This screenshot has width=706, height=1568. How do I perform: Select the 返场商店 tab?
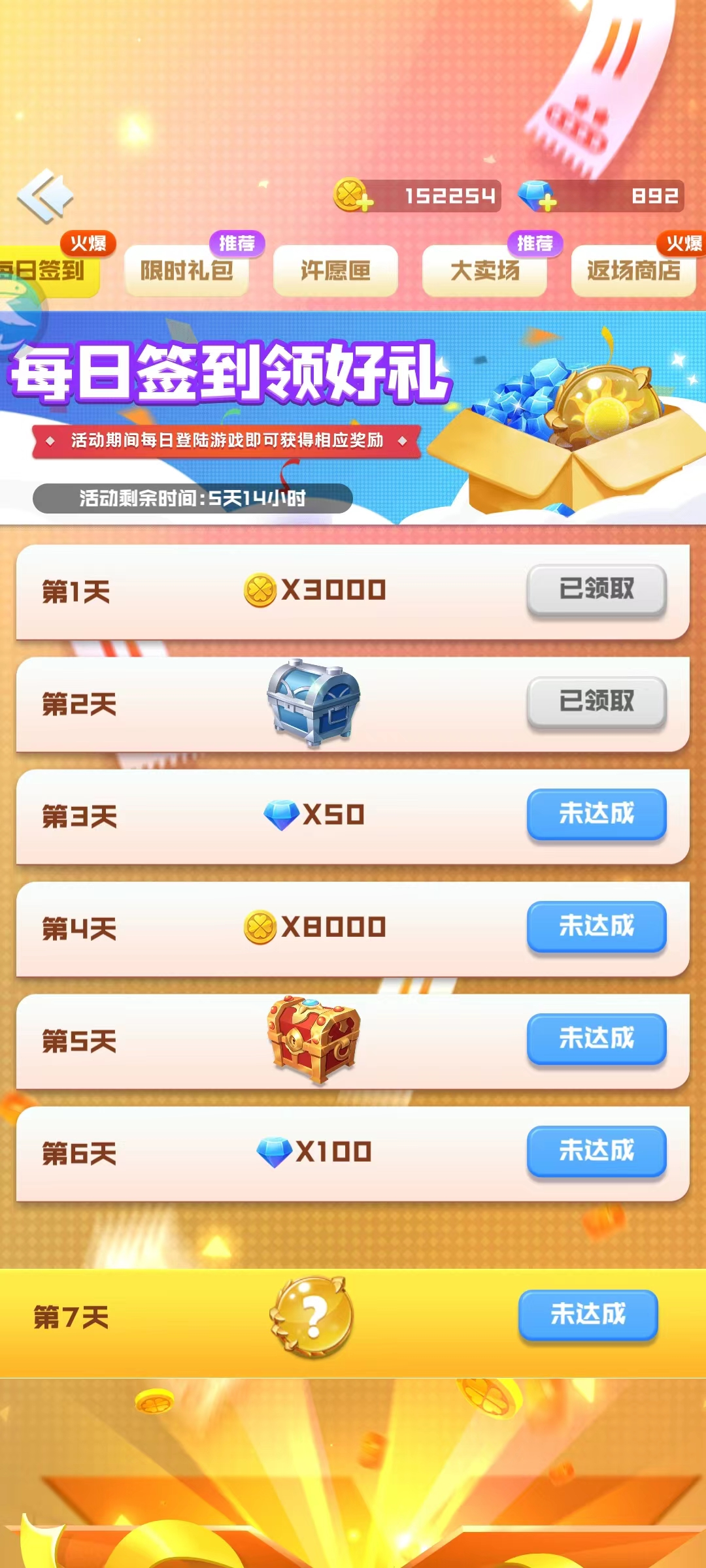point(633,270)
